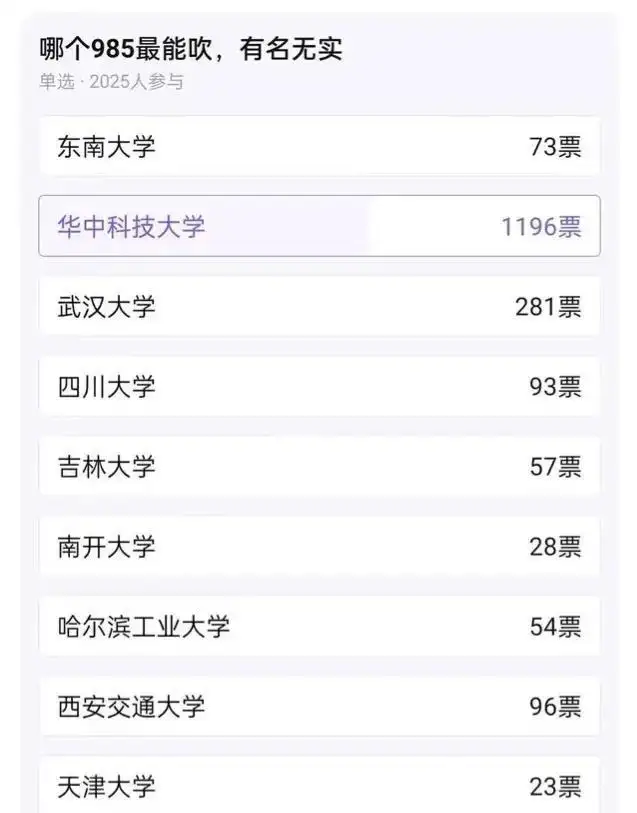Tap the 西安交通大学 poll option
This screenshot has width=637, height=813.
click(x=319, y=706)
